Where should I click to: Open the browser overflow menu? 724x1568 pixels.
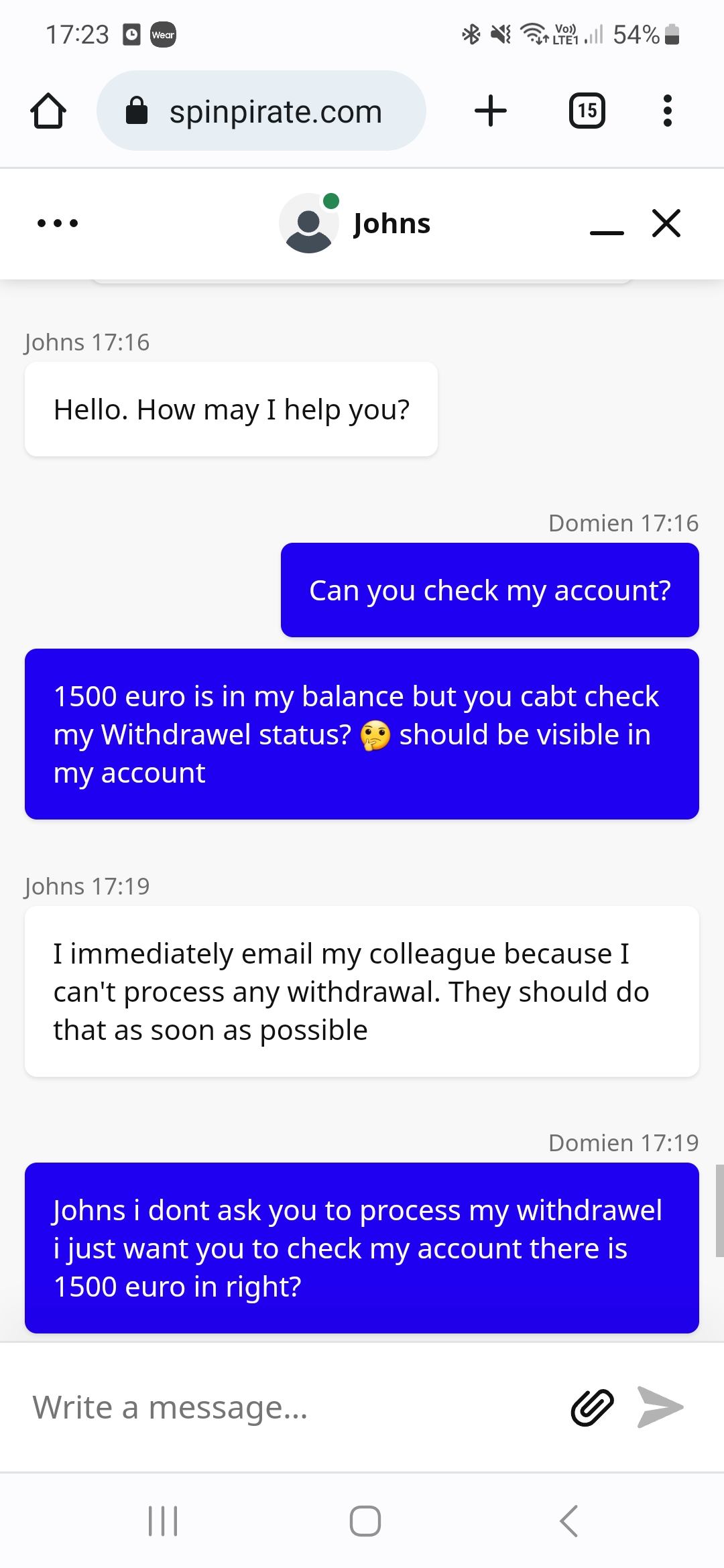[x=666, y=111]
